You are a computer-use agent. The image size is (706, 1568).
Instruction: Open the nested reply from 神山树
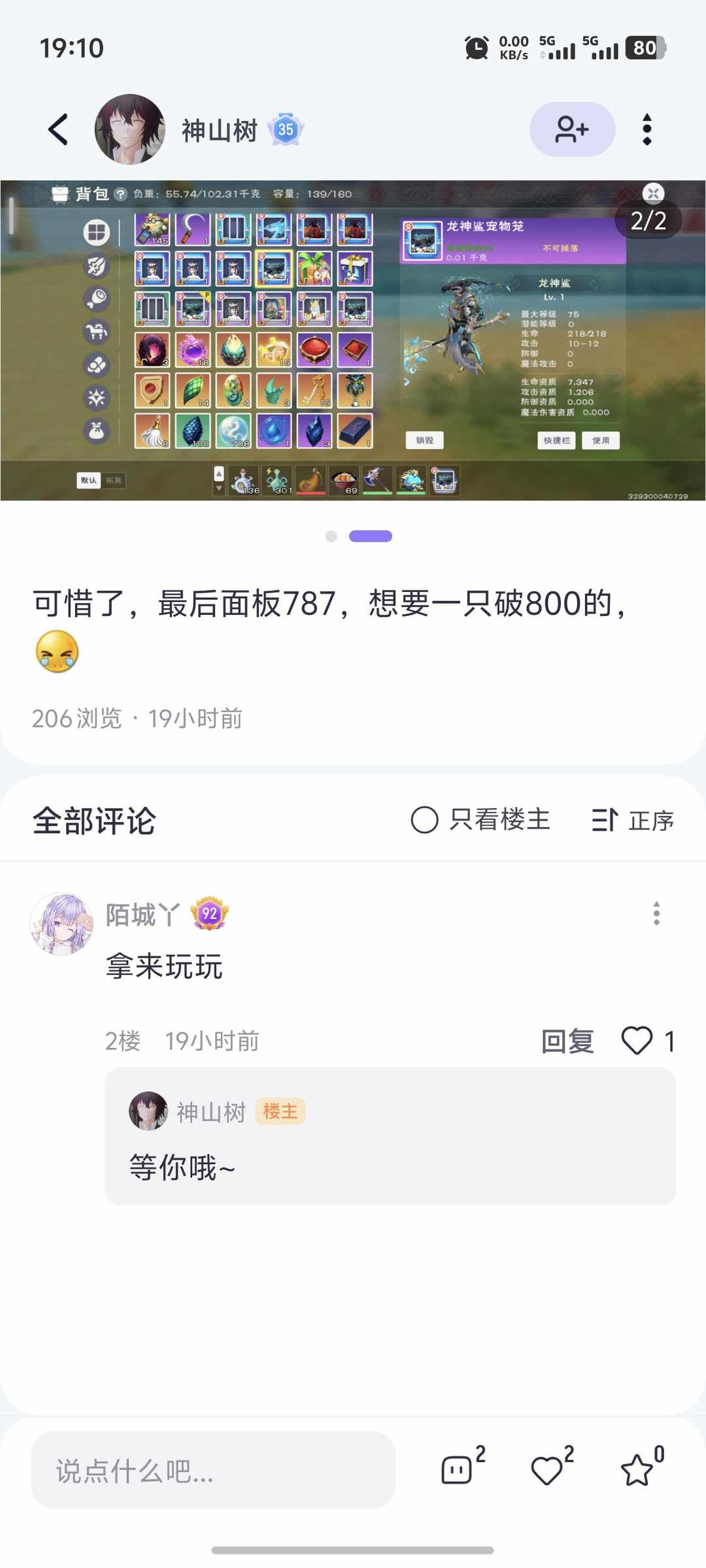390,1137
